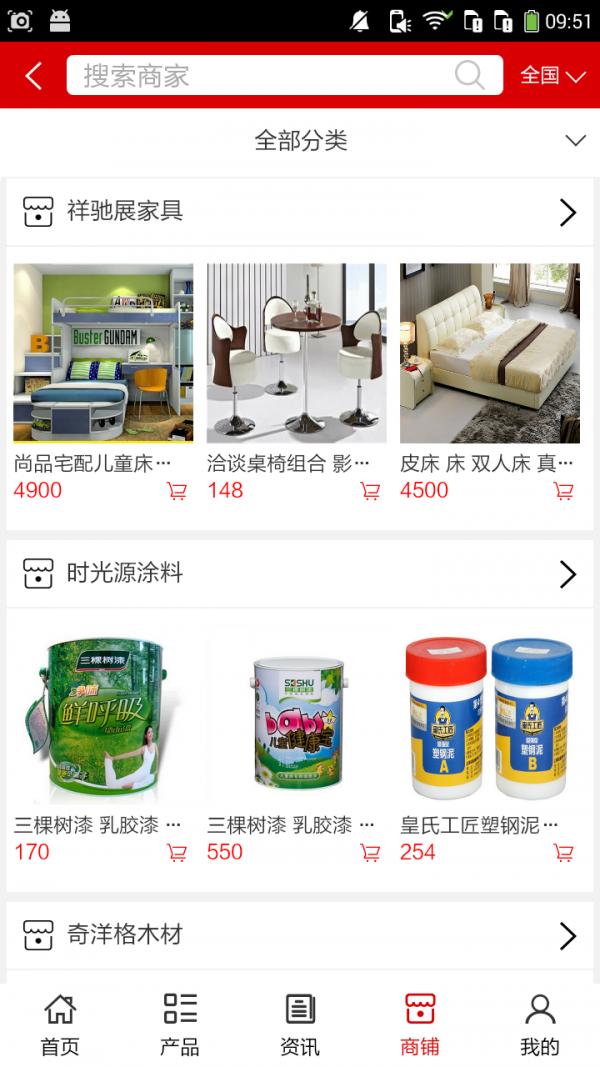Open the 祥驰展家具 shop
This screenshot has width=600, height=1067.
click(300, 212)
